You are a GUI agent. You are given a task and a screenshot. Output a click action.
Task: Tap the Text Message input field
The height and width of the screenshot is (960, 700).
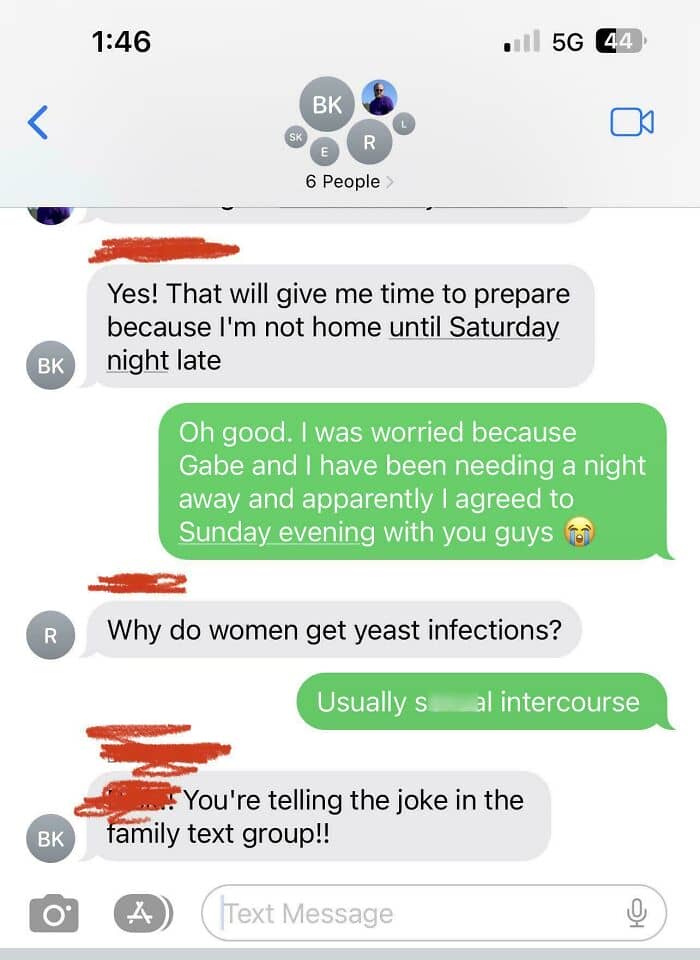point(434,913)
